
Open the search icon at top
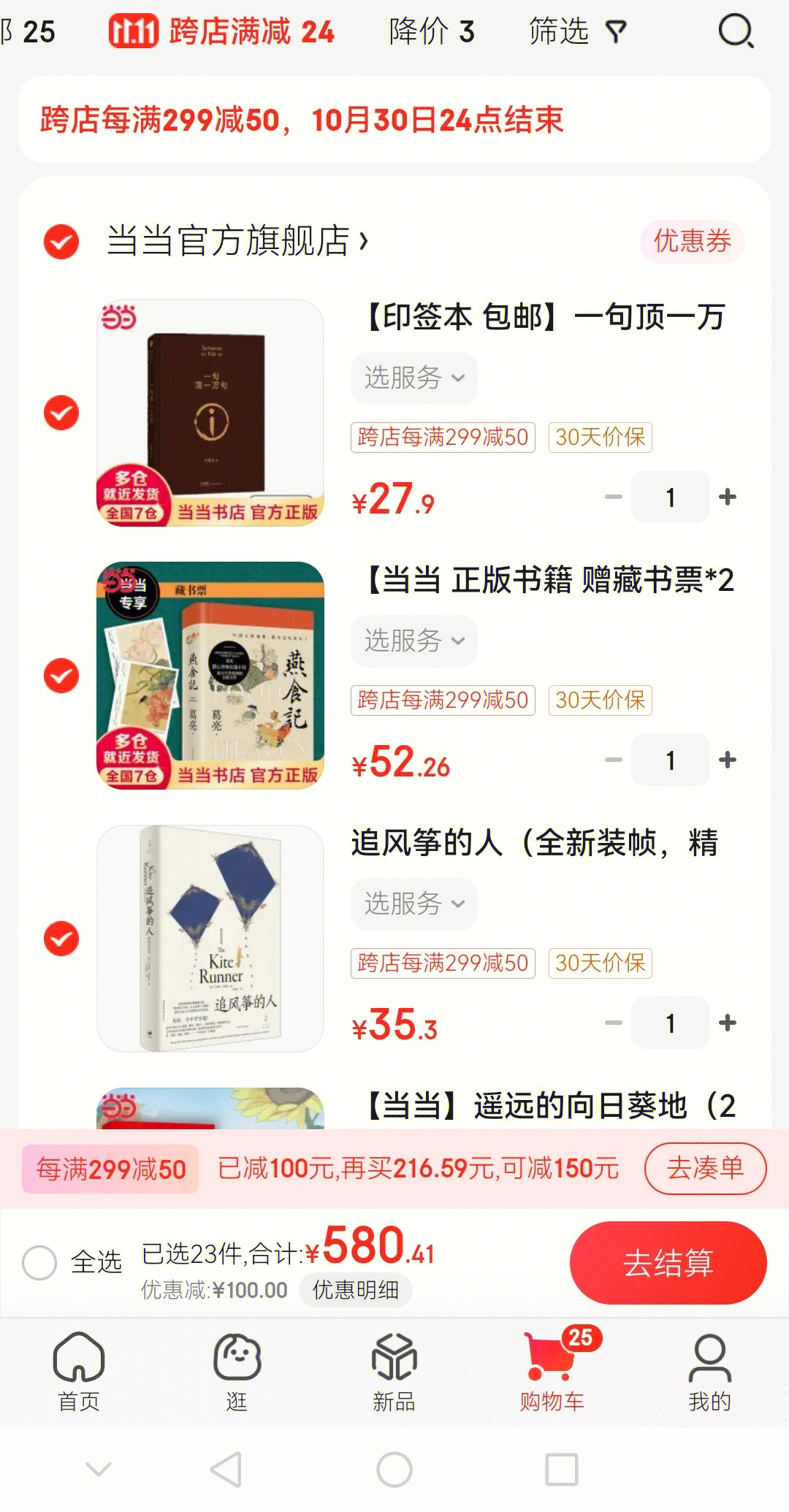coord(735,32)
